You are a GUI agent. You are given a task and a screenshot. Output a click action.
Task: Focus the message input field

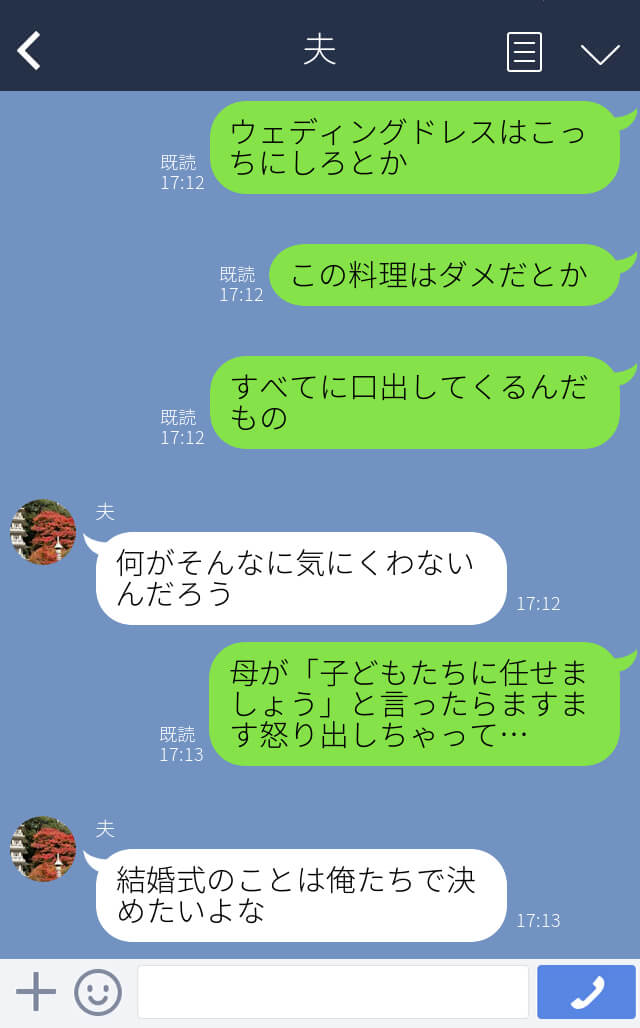pos(333,992)
